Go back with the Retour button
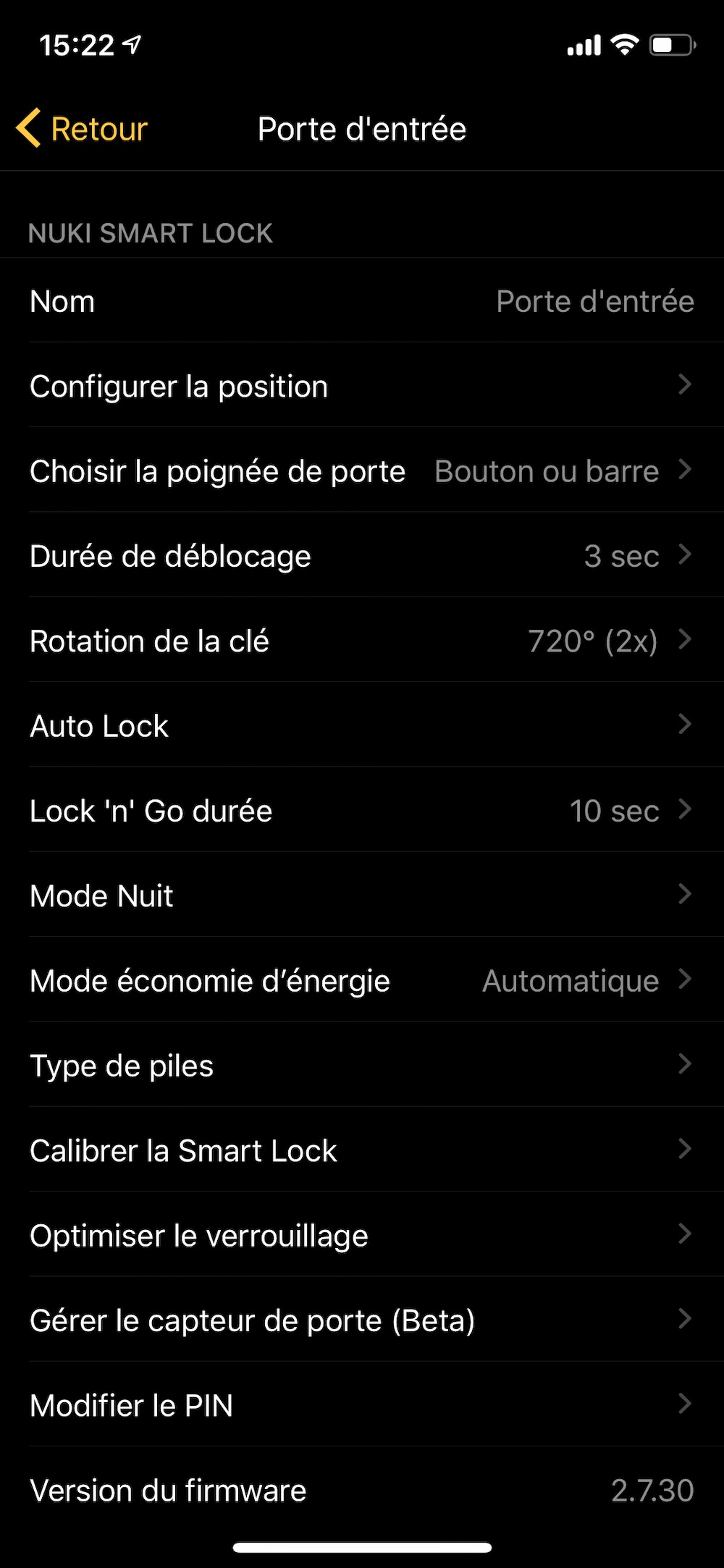The height and width of the screenshot is (1568, 724). pos(83,130)
